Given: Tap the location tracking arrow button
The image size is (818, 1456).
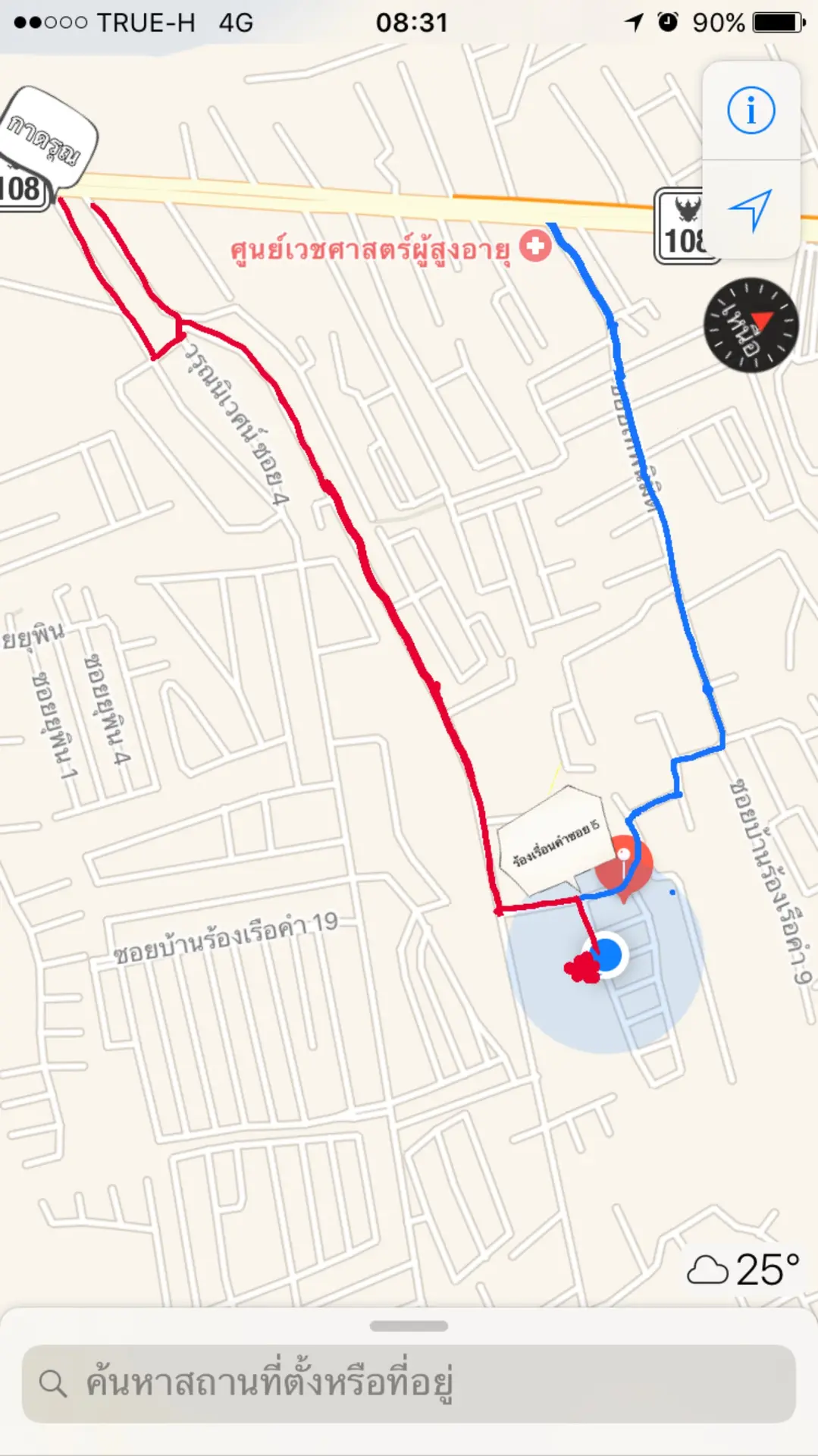Looking at the screenshot, I should point(751,209).
